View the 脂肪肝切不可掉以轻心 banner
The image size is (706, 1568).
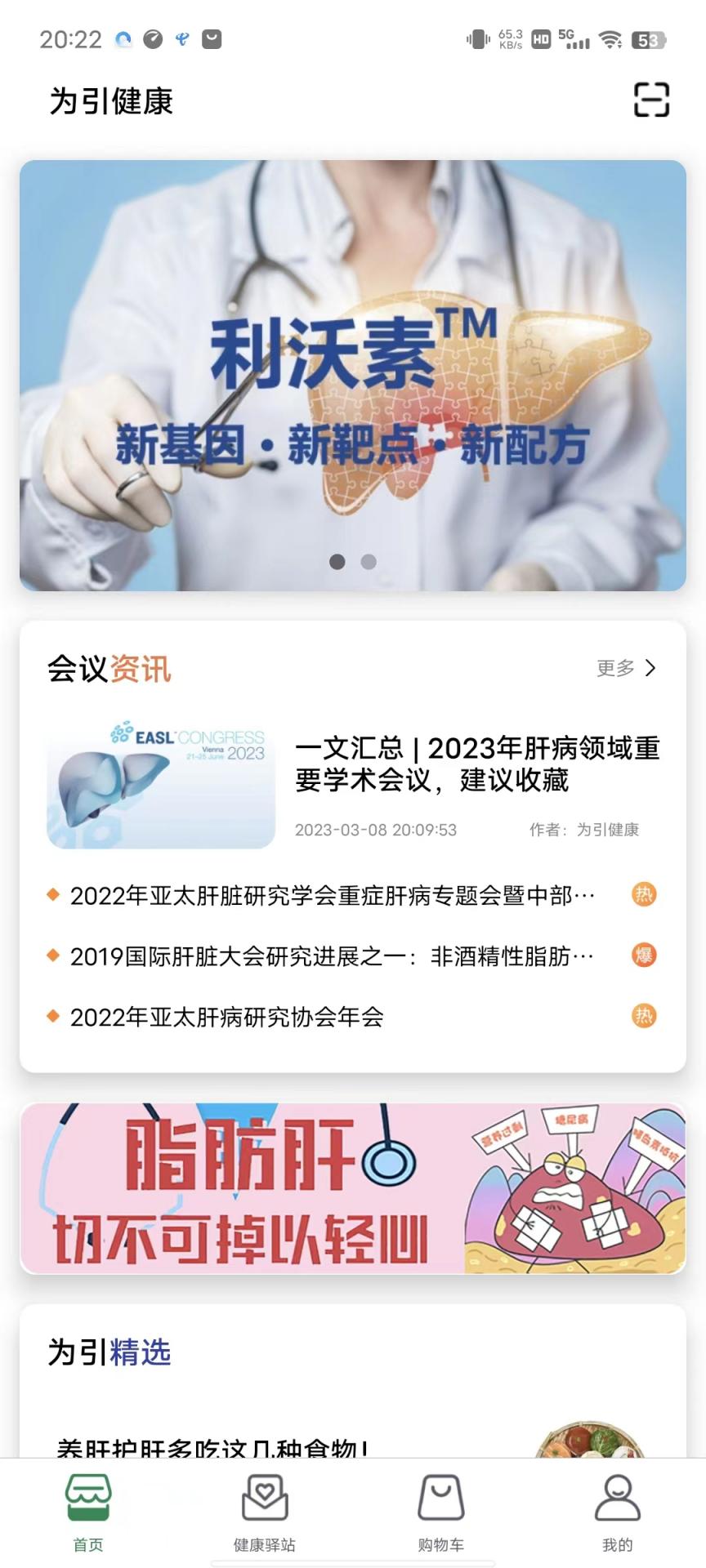[x=353, y=1189]
